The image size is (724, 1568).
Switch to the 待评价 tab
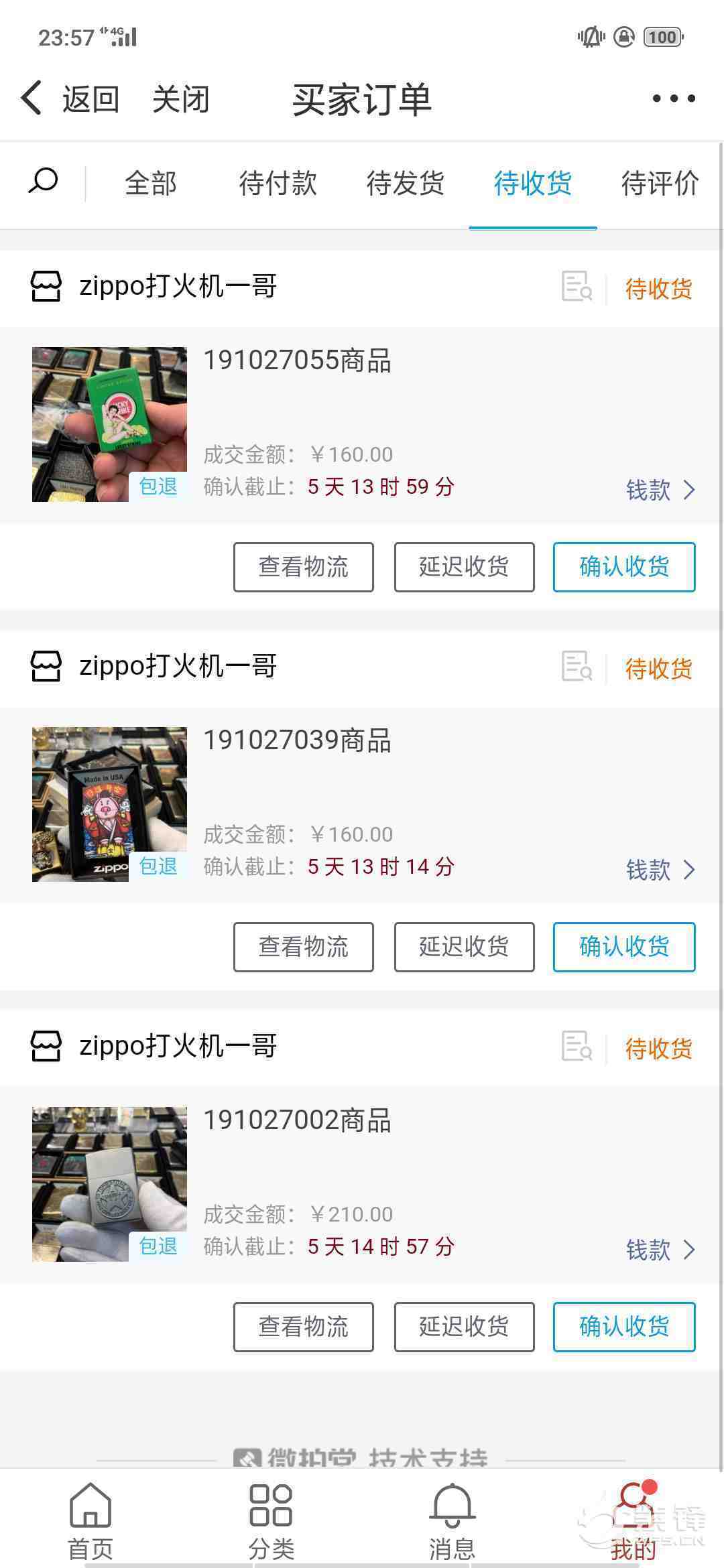coord(660,184)
